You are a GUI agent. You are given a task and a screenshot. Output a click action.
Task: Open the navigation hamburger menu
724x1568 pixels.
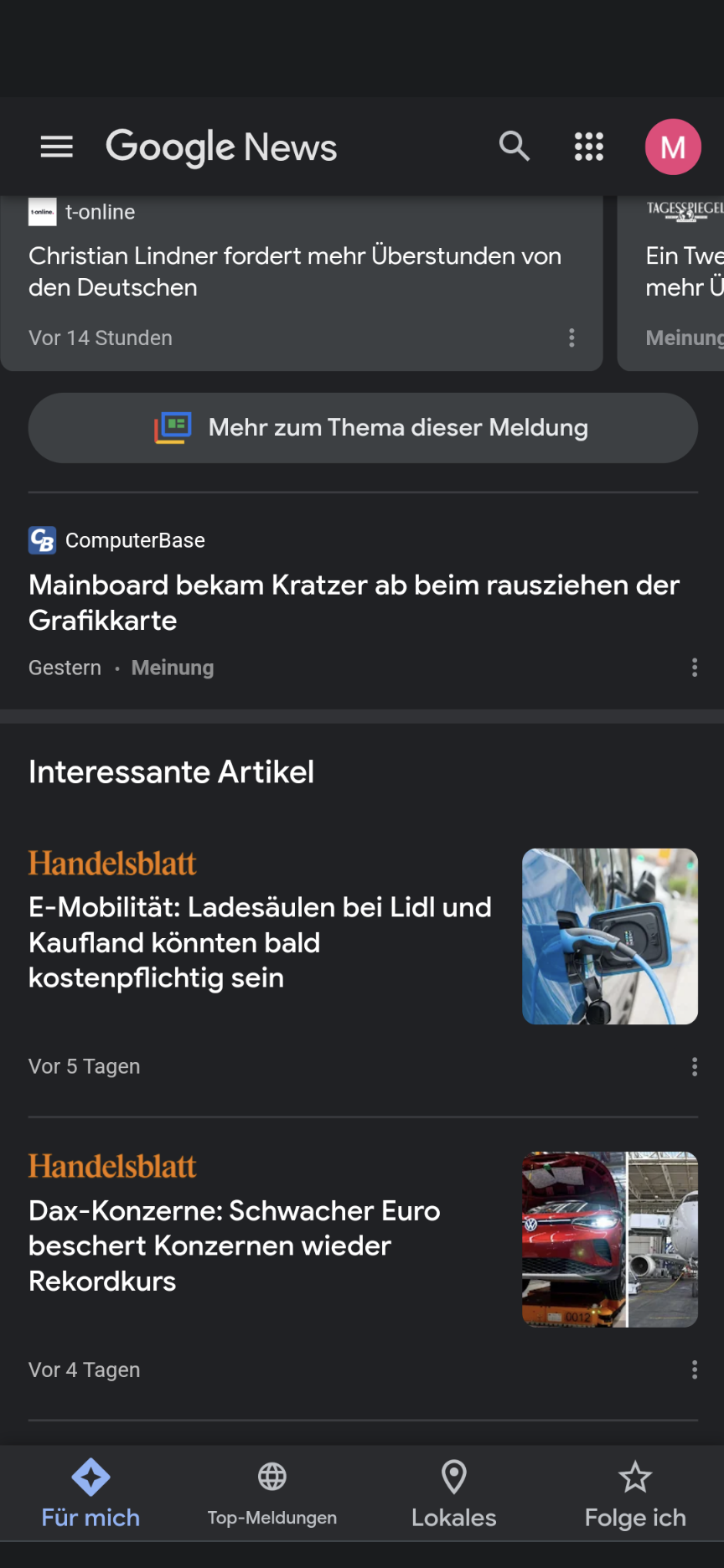pos(56,146)
